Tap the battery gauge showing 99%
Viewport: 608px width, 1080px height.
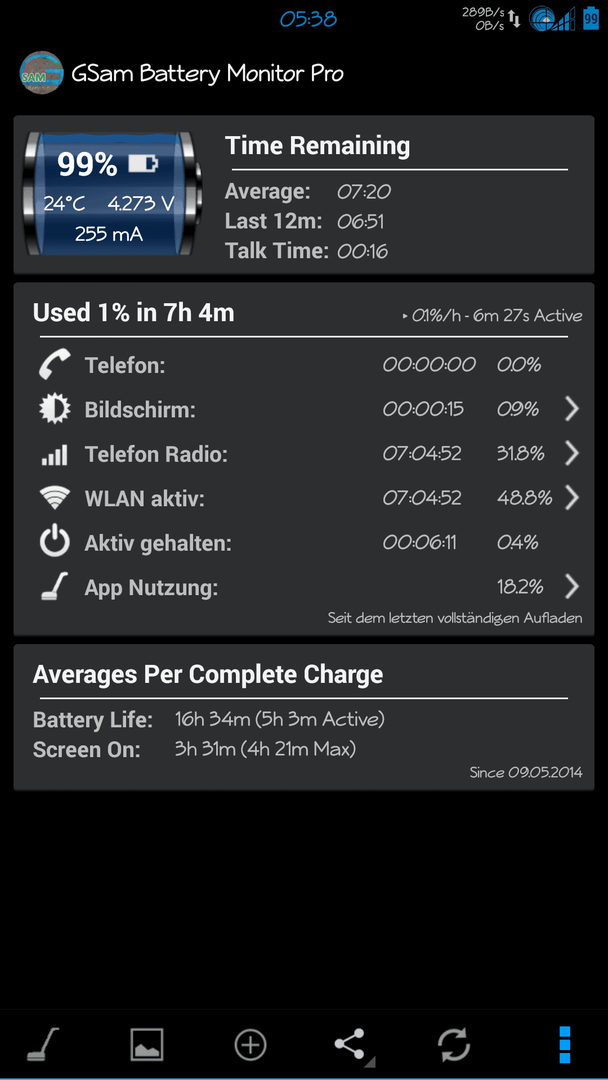[114, 194]
